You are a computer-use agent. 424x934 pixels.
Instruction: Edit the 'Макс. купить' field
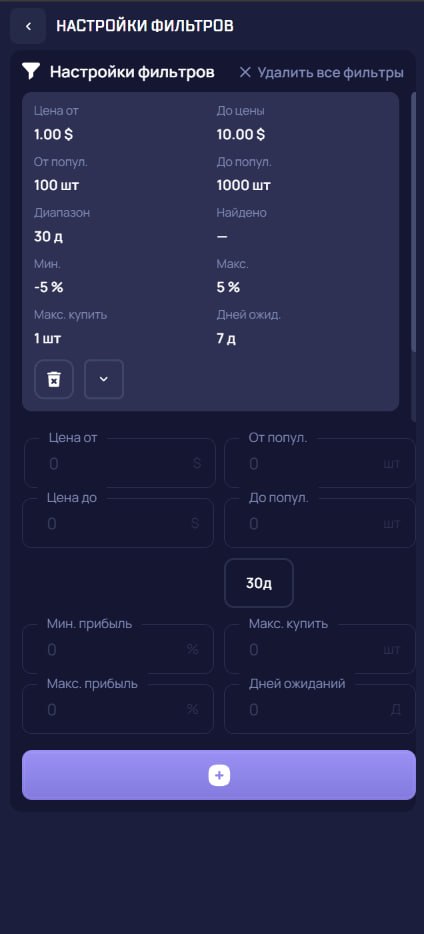[320, 649]
